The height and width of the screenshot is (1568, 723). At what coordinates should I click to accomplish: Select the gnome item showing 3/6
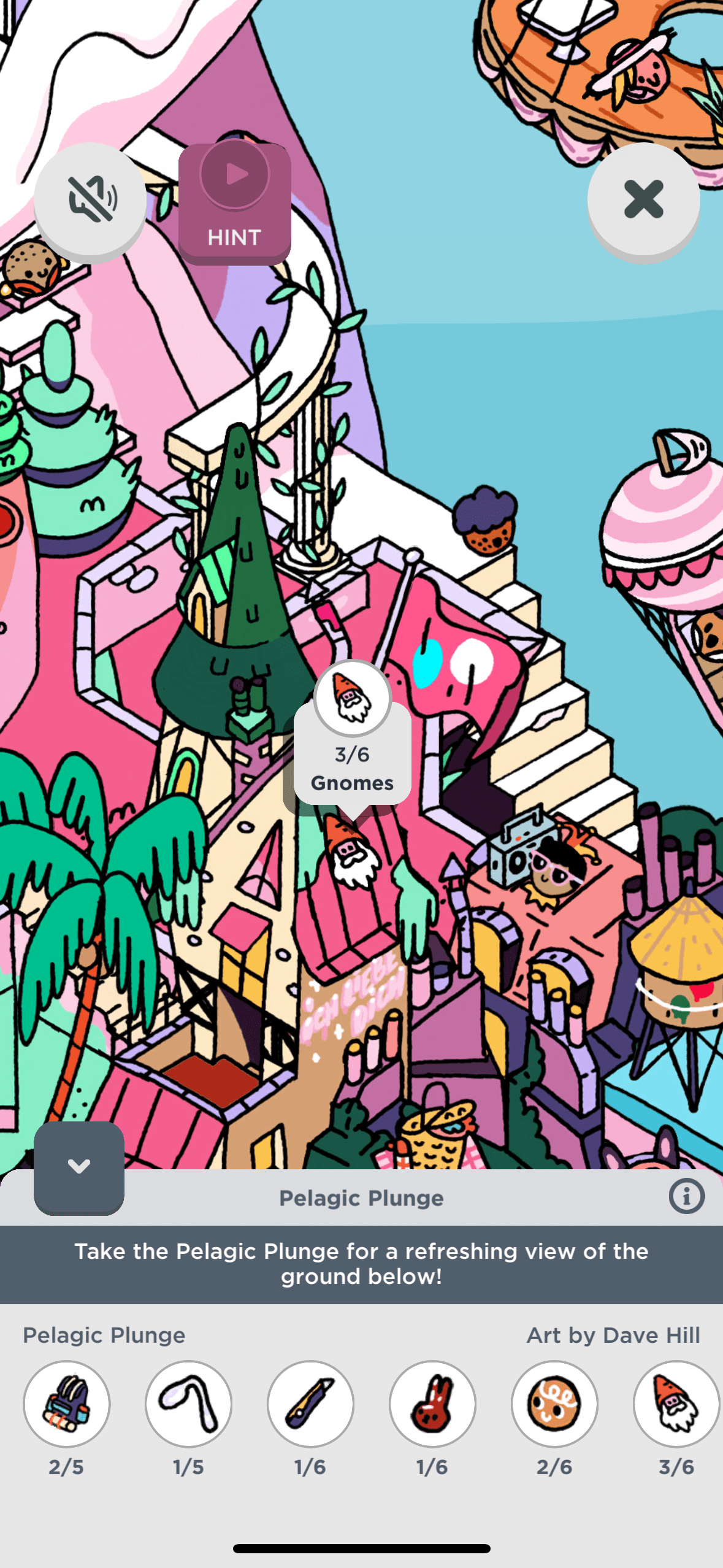(676, 1404)
